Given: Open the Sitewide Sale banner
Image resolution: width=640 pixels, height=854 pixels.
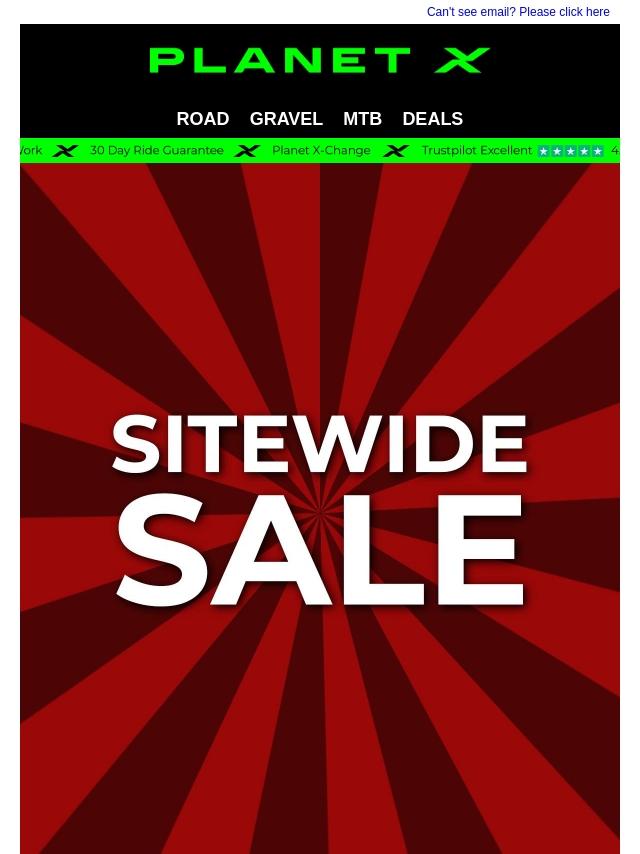Looking at the screenshot, I should click(320, 510).
